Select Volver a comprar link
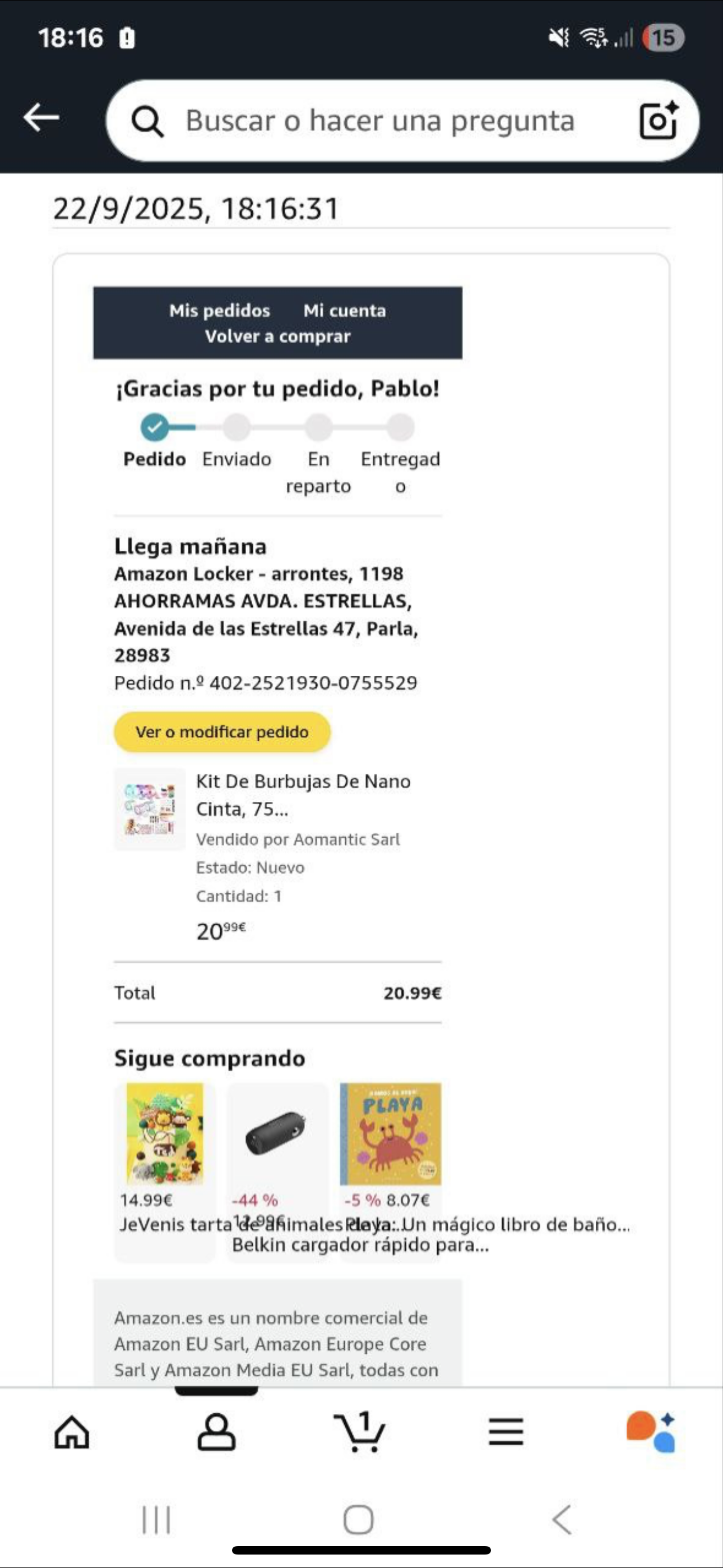 pos(277,336)
